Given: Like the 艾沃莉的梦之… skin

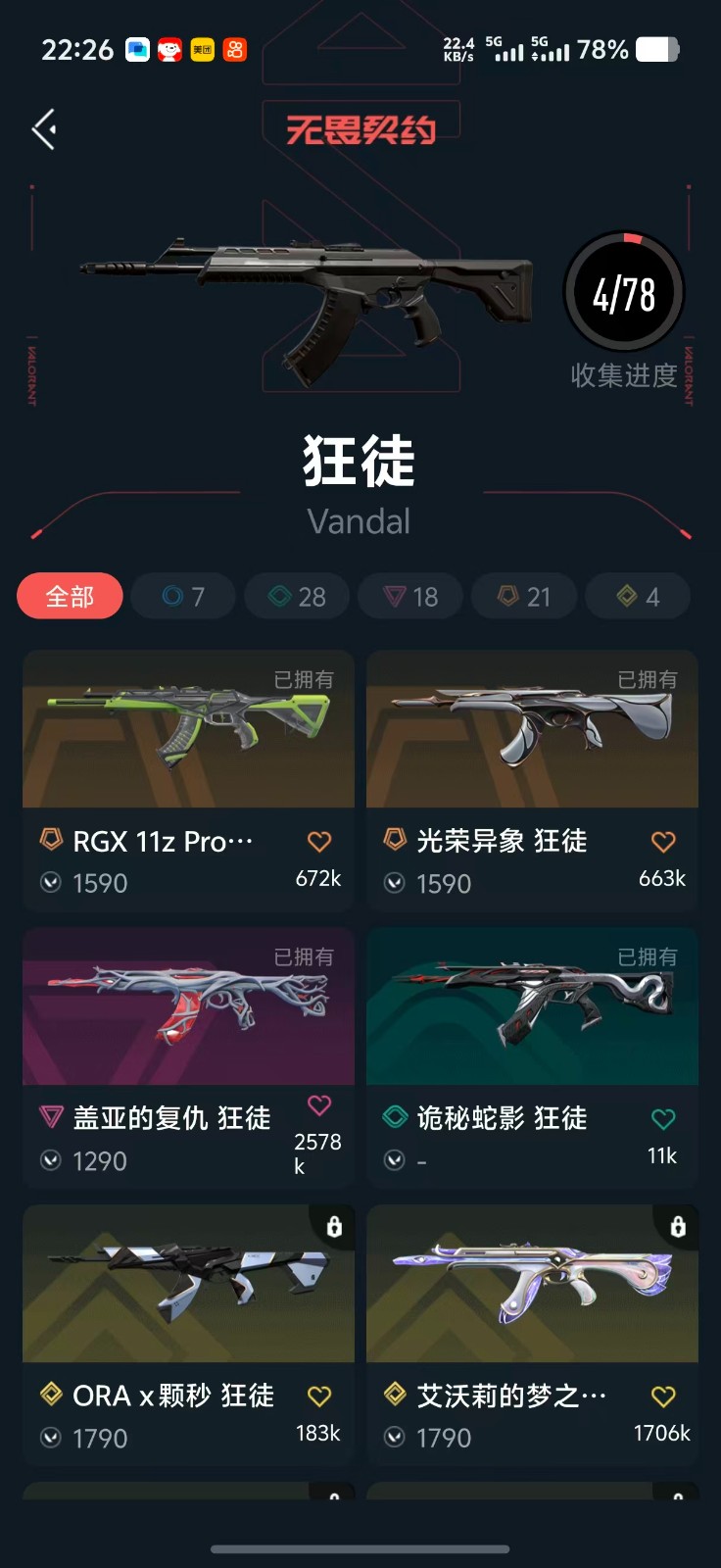Looking at the screenshot, I should click(x=663, y=1396).
